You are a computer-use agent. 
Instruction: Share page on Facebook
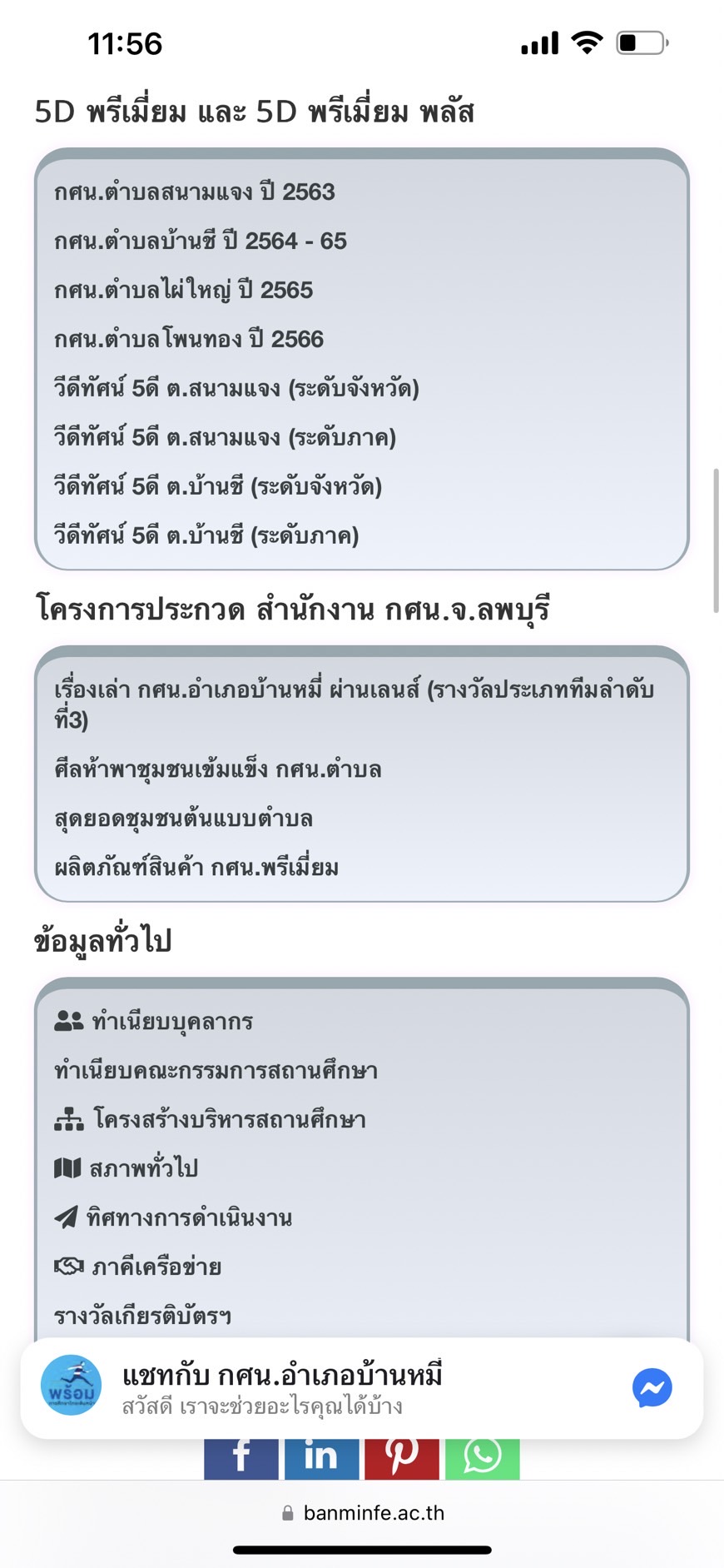coord(241,1457)
